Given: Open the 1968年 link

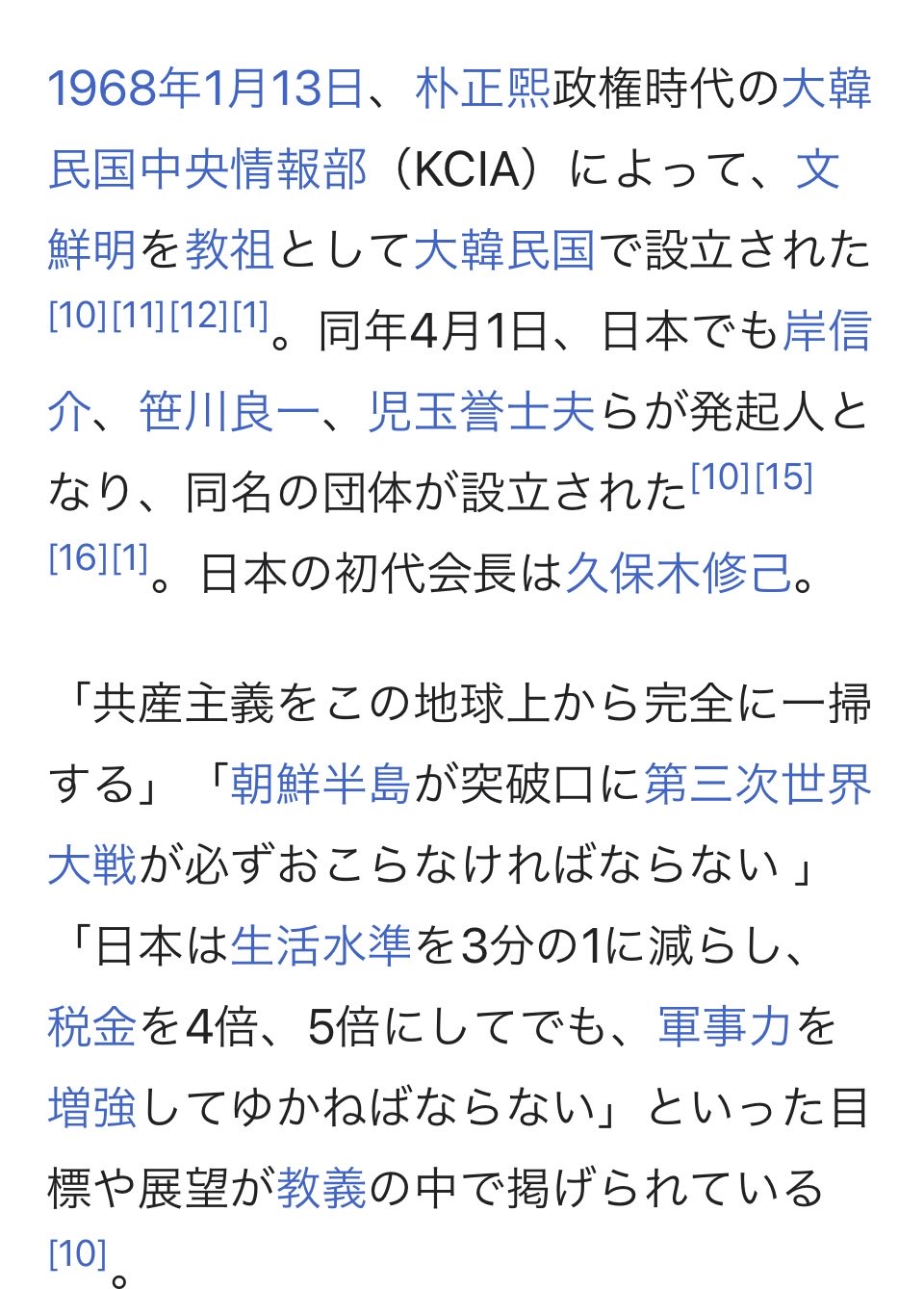Looking at the screenshot, I should click(x=123, y=90).
